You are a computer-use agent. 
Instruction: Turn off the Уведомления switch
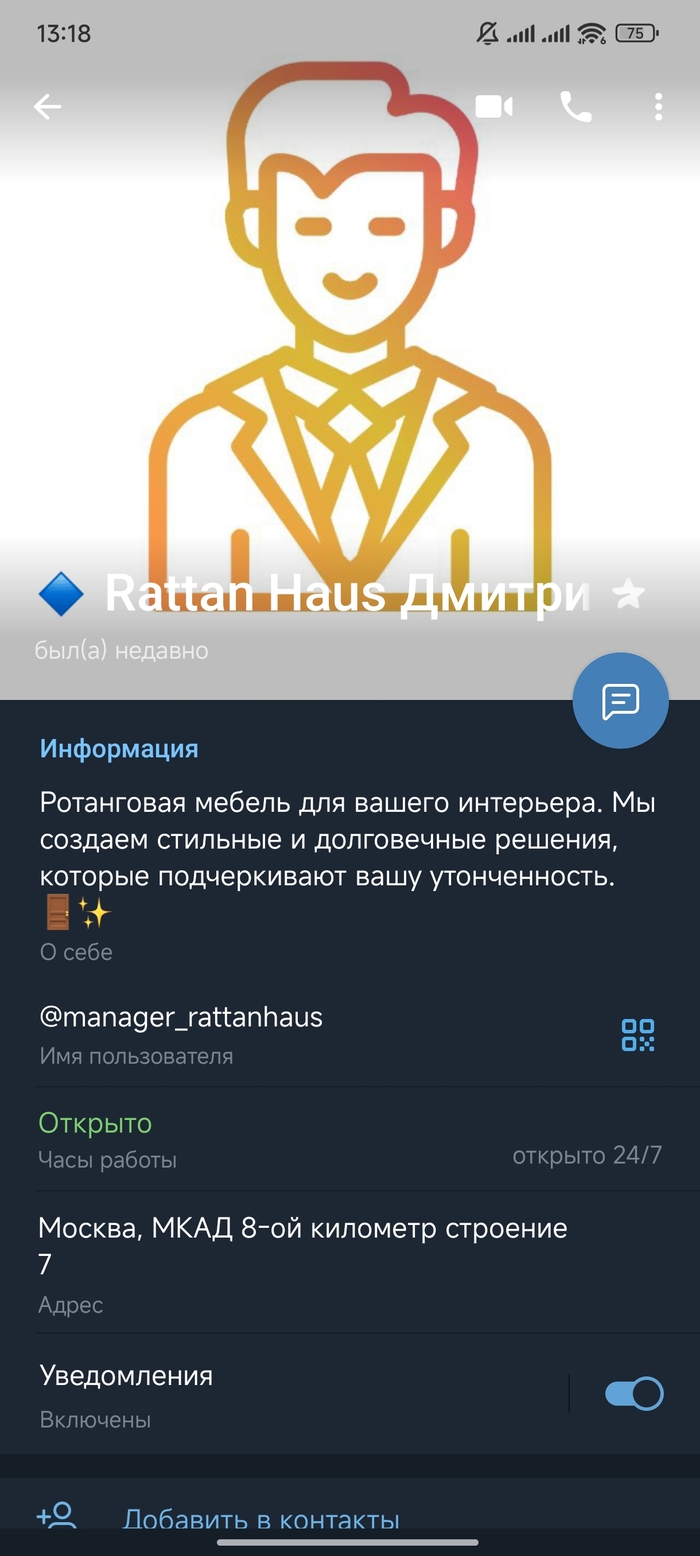tap(634, 1394)
